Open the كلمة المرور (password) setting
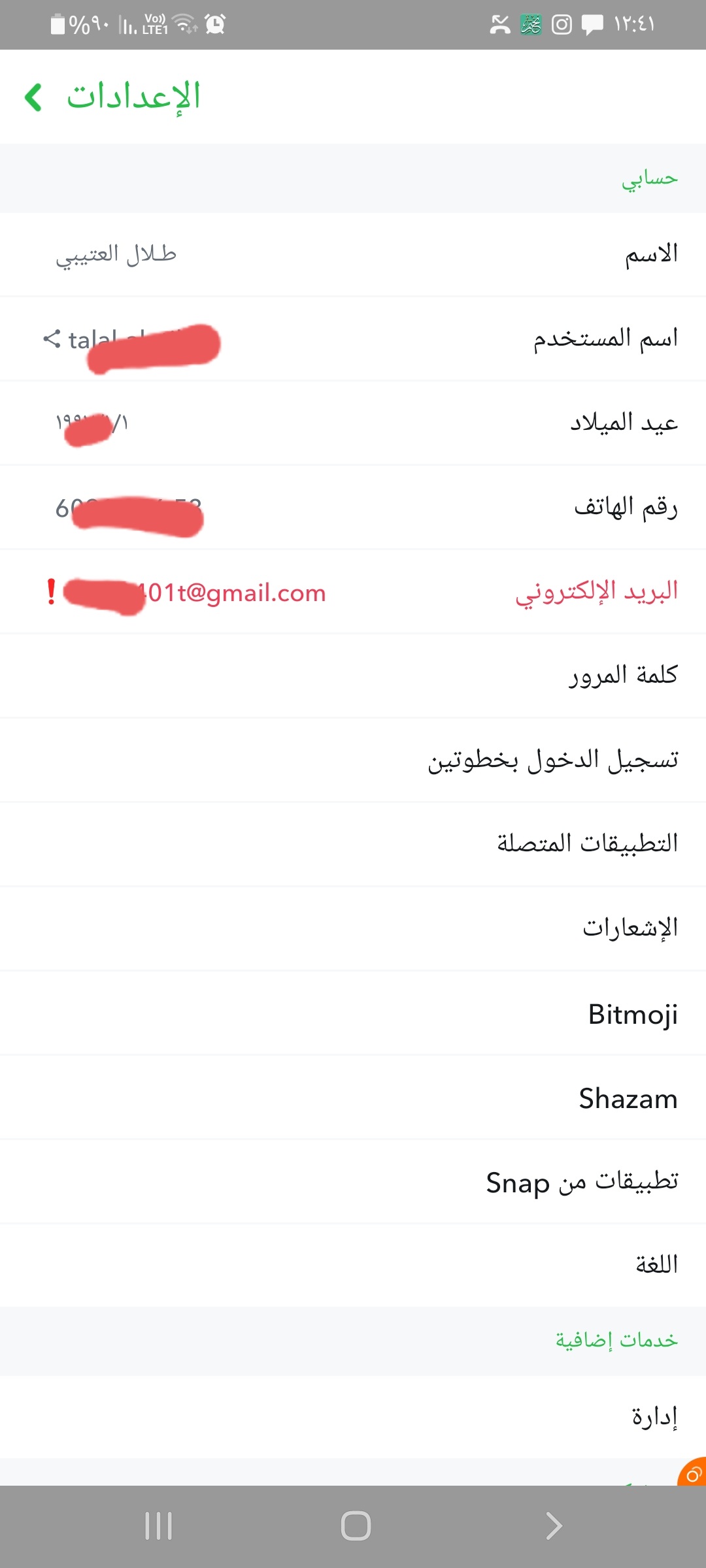706x1568 pixels. 353,676
